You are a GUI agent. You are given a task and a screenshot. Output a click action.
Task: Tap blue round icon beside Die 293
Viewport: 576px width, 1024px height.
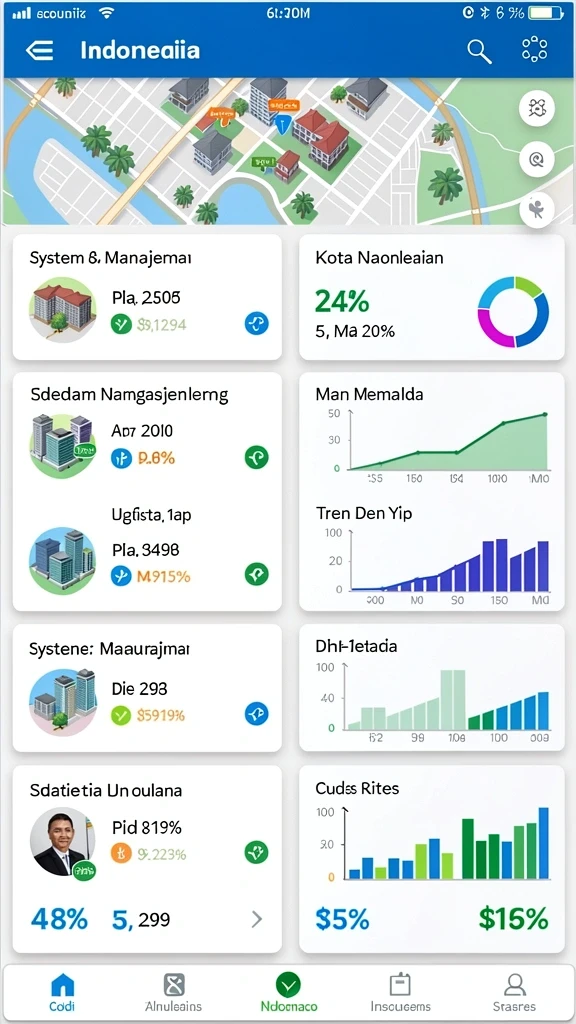[x=257, y=714]
